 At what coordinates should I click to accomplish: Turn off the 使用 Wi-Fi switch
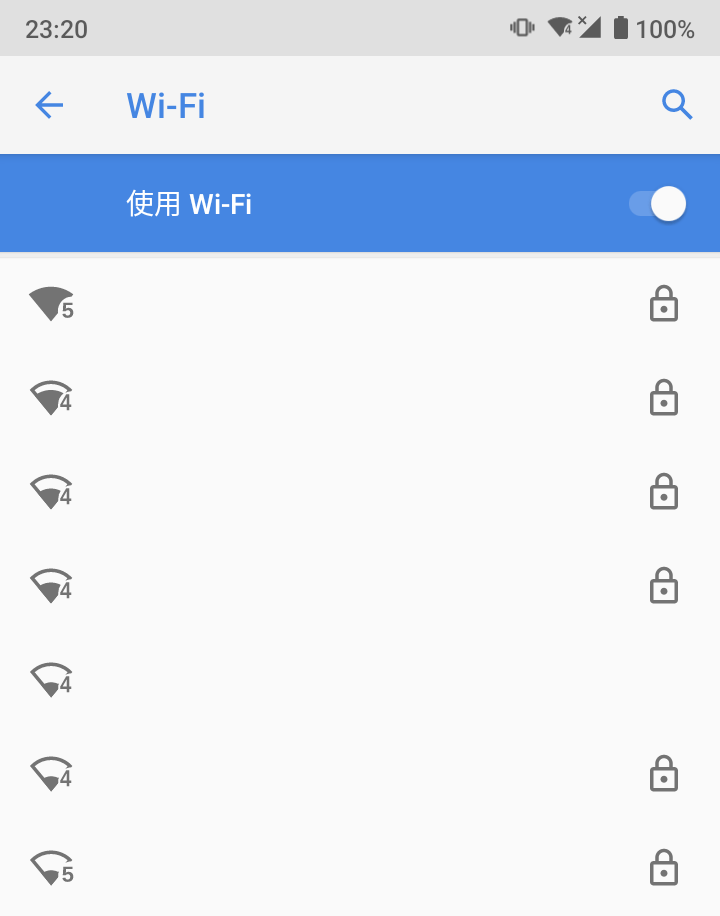pos(658,204)
